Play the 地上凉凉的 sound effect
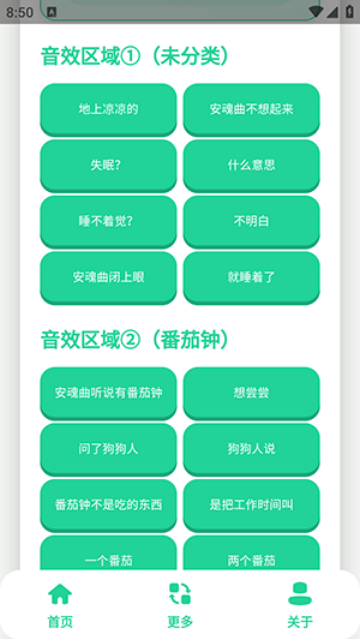 pos(108,109)
